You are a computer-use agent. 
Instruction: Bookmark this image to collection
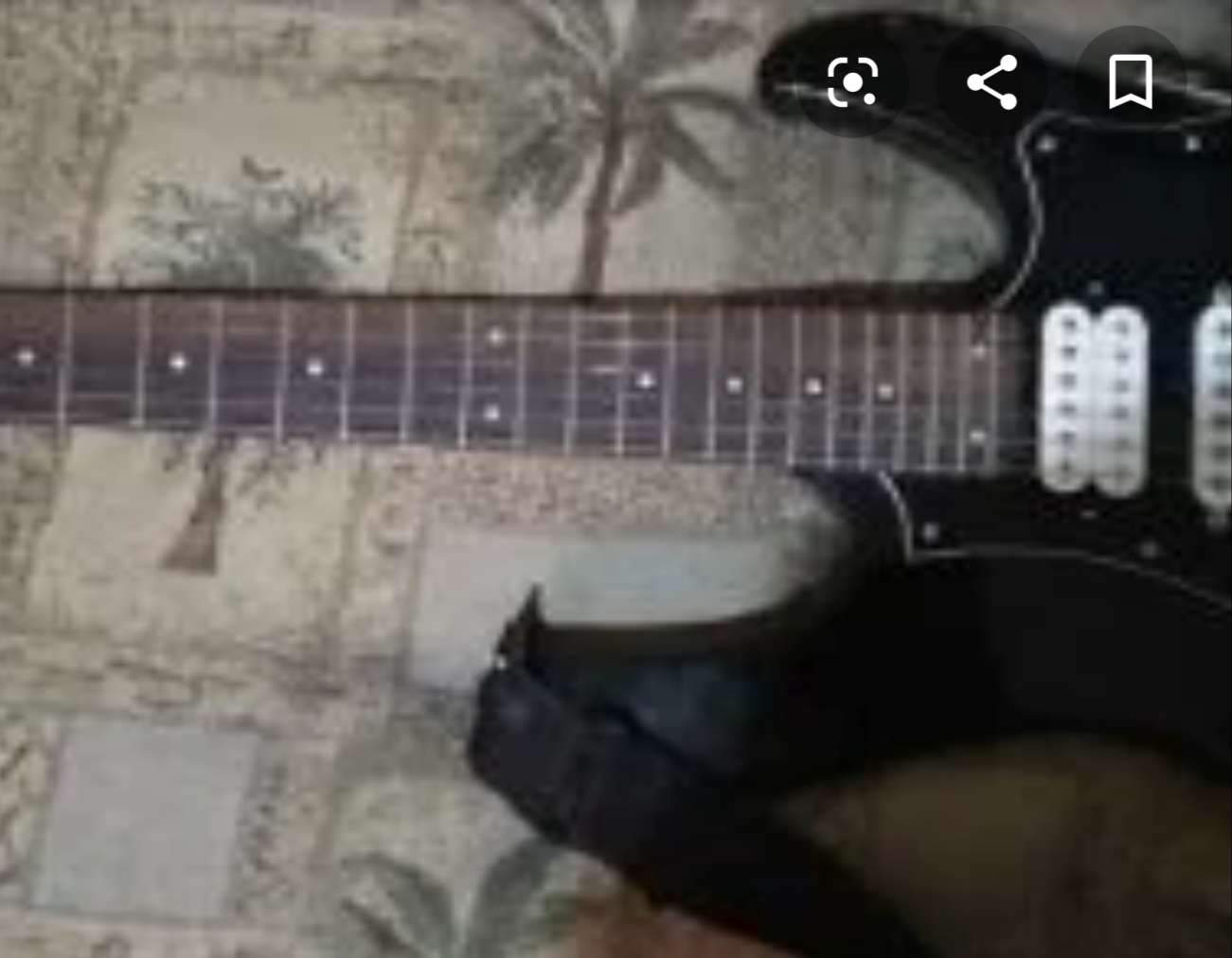pyautogui.click(x=1130, y=82)
